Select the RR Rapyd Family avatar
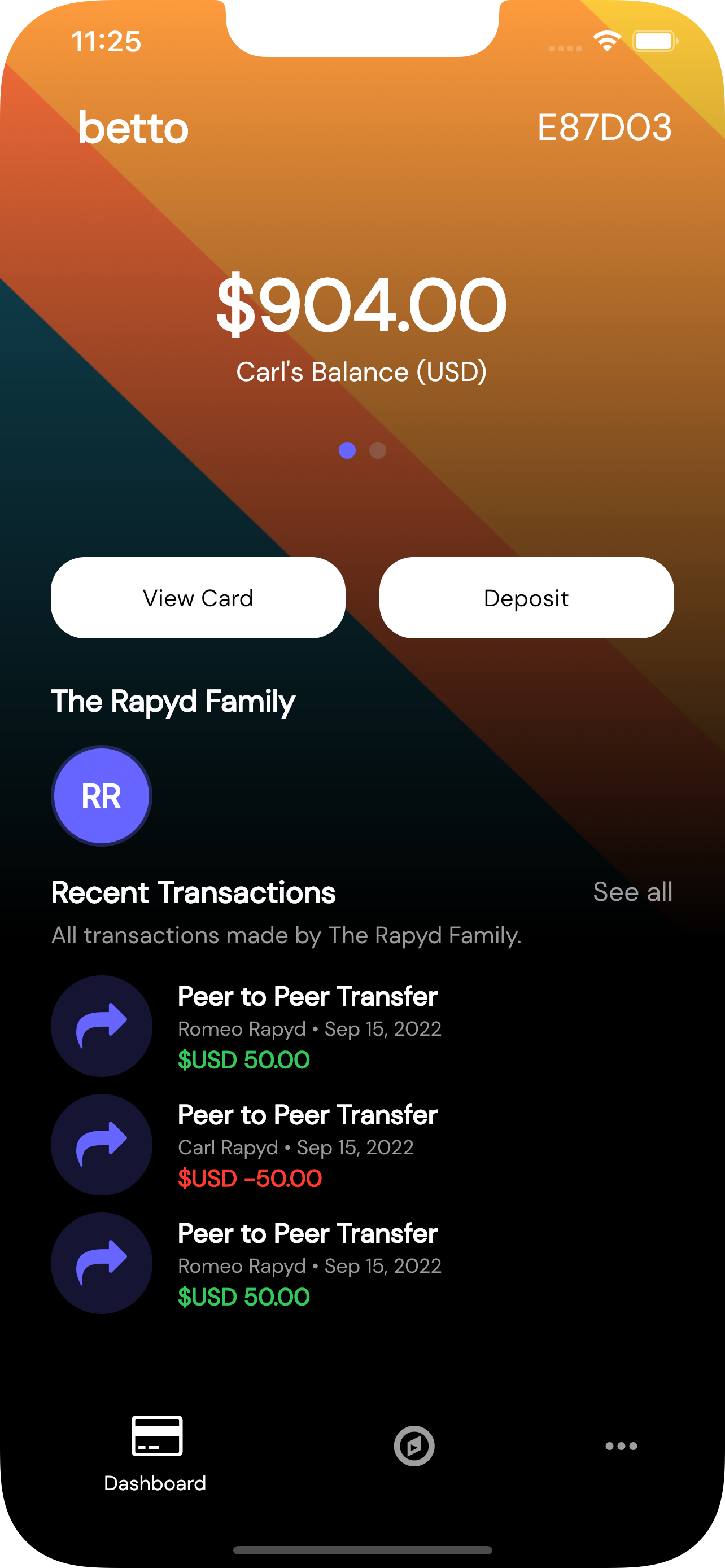This screenshot has height=1568, width=725. 101,796
